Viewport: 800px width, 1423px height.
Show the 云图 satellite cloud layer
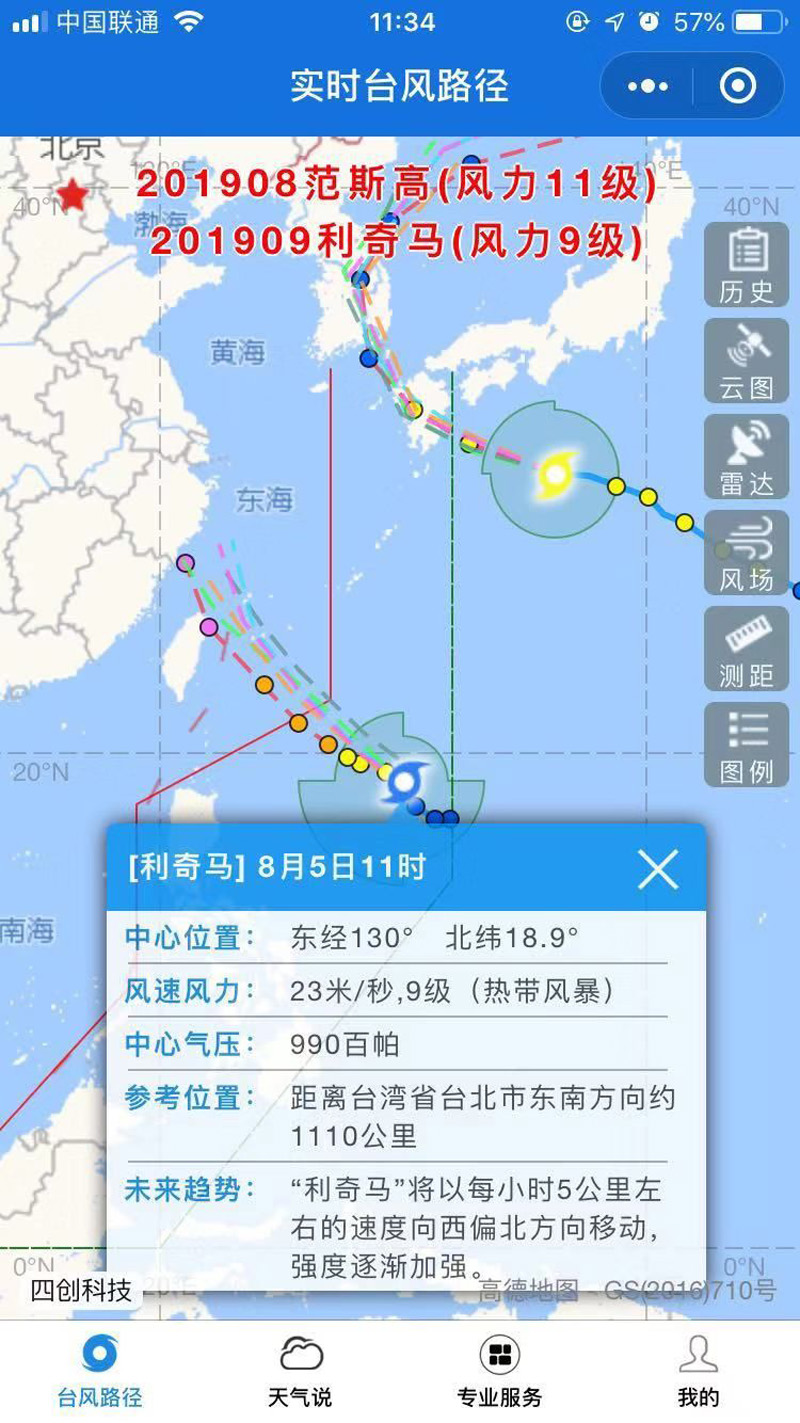[746, 361]
